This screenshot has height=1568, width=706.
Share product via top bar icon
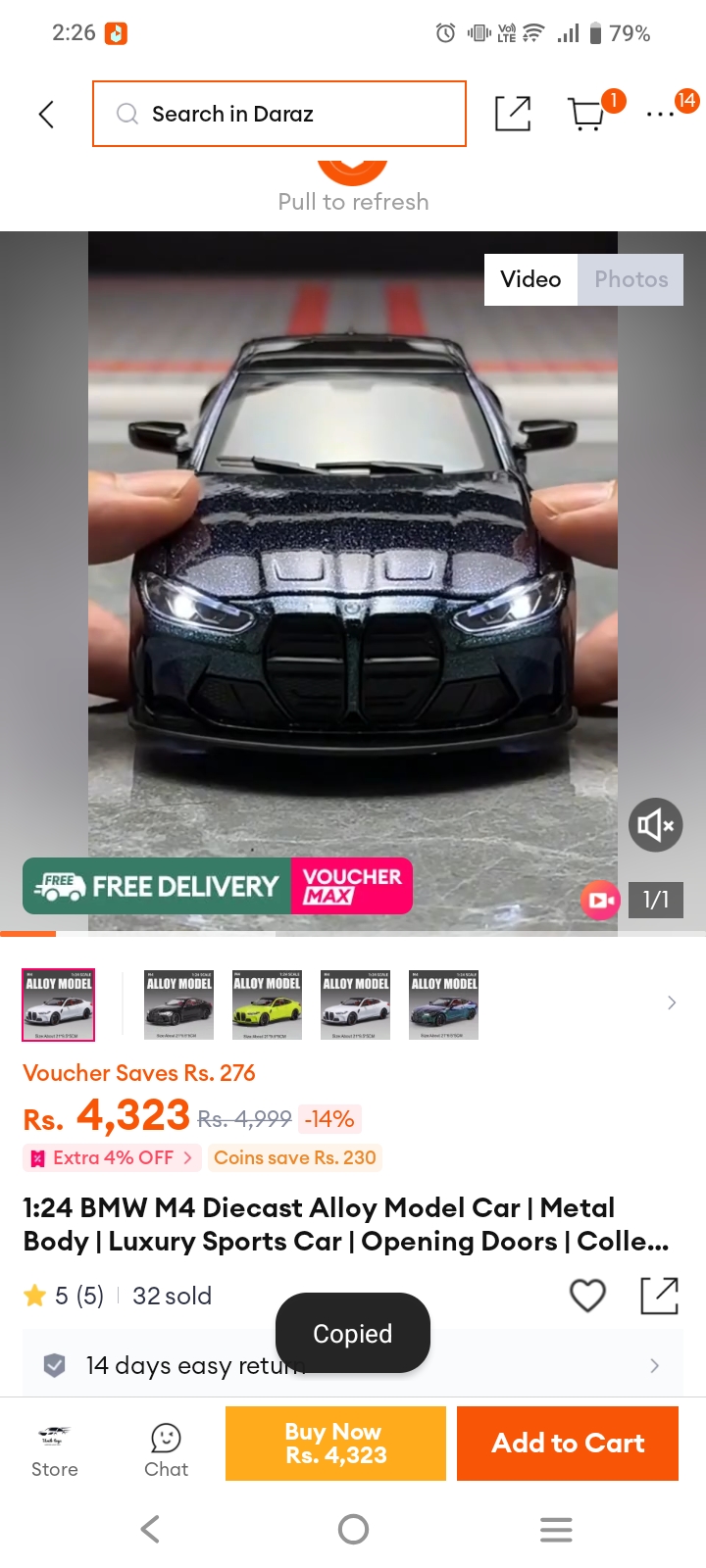[x=513, y=114]
